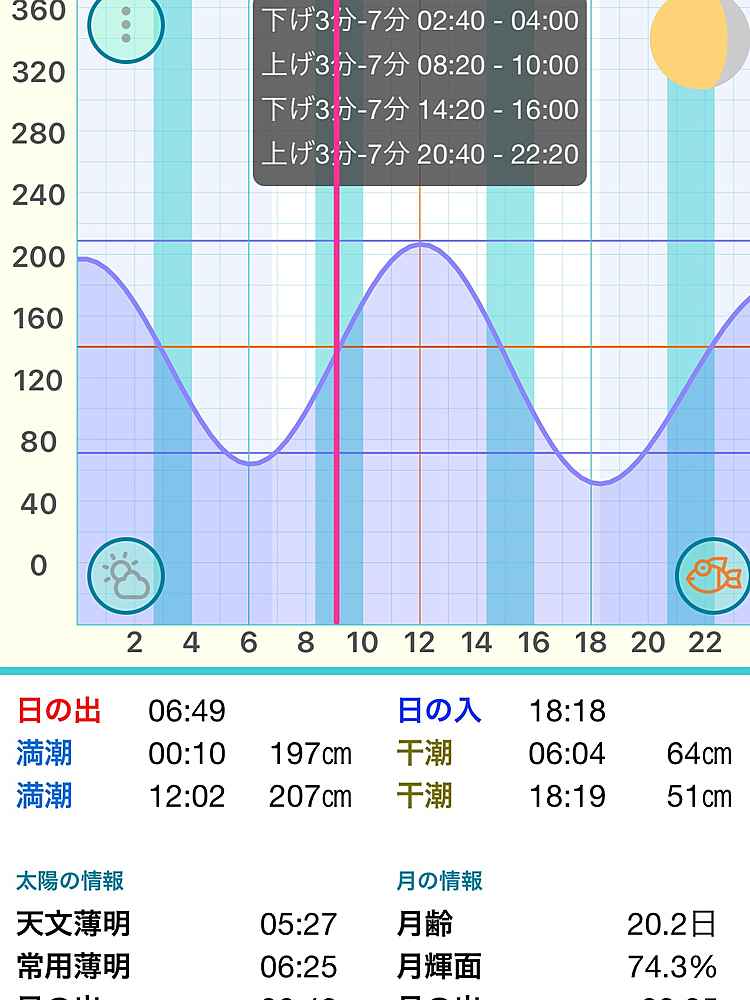Open the three-dot overflow menu
This screenshot has height=1000, width=750.
[x=126, y=25]
